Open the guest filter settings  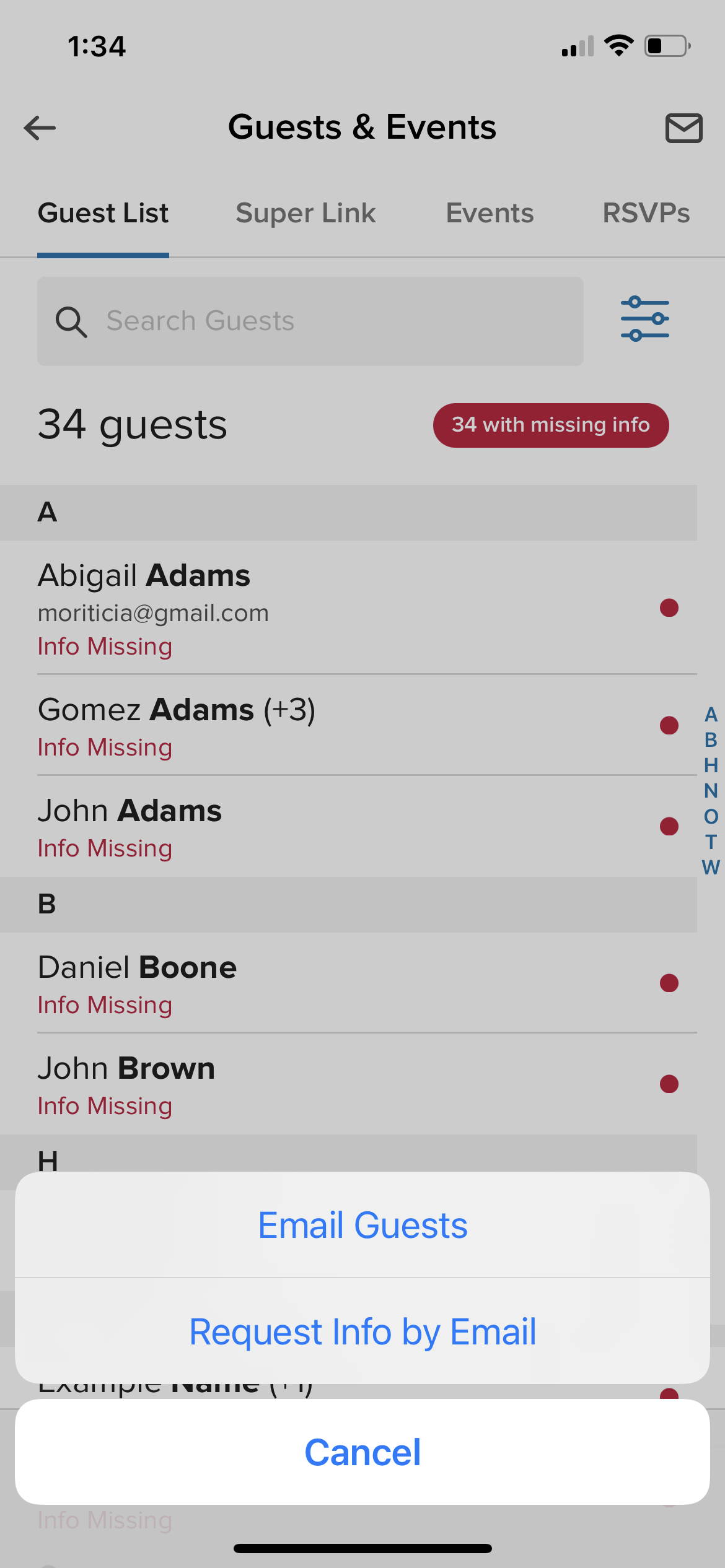pos(644,319)
